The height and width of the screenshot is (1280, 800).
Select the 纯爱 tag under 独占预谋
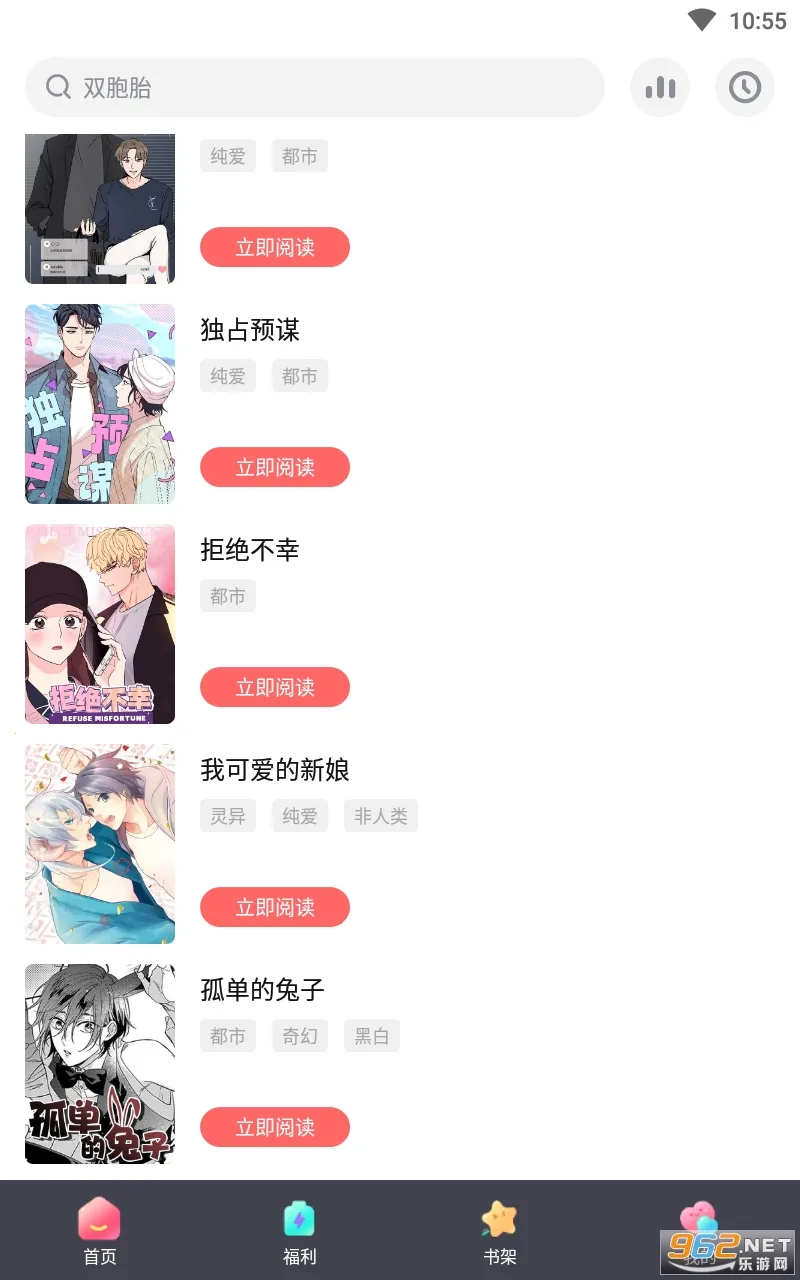tap(227, 375)
